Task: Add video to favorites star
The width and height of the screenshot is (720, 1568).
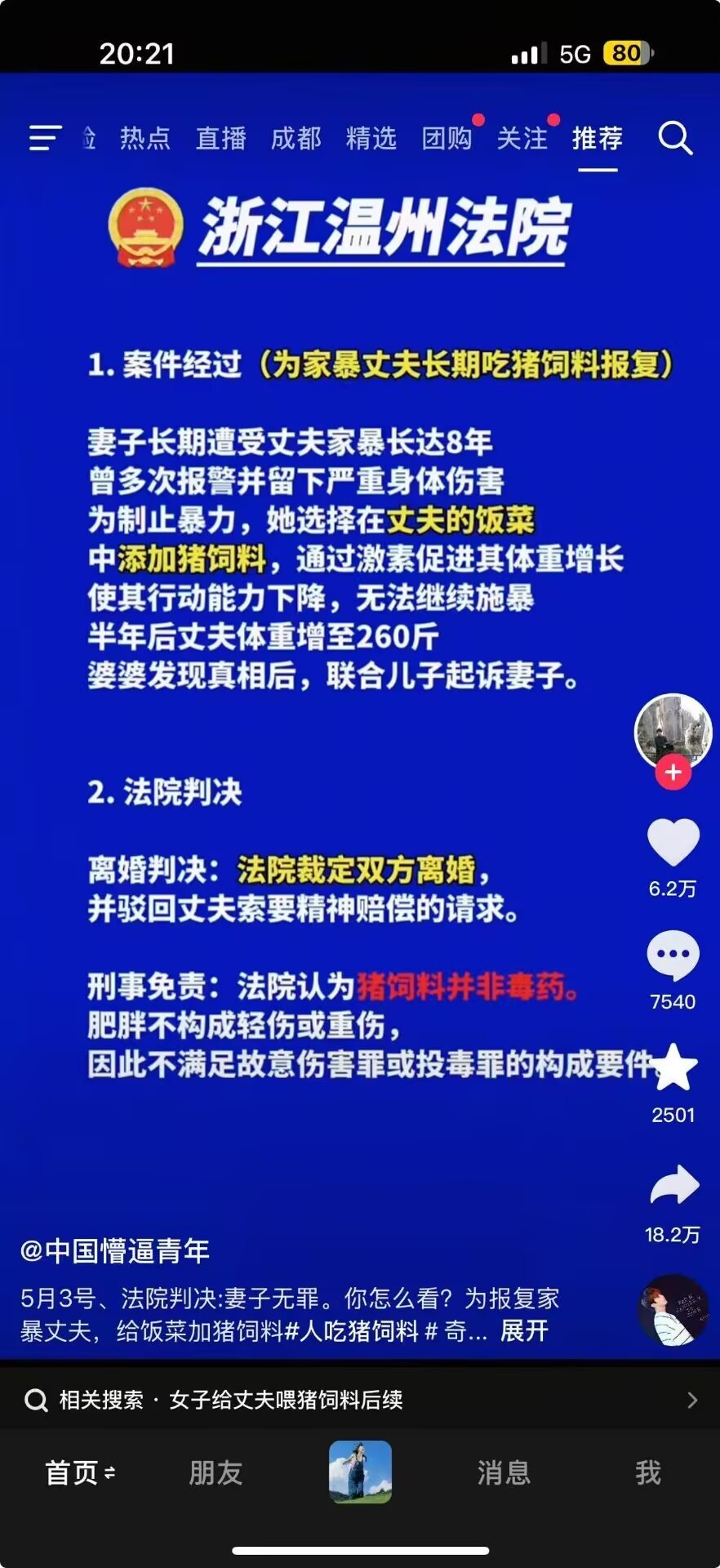Action: [673, 1067]
